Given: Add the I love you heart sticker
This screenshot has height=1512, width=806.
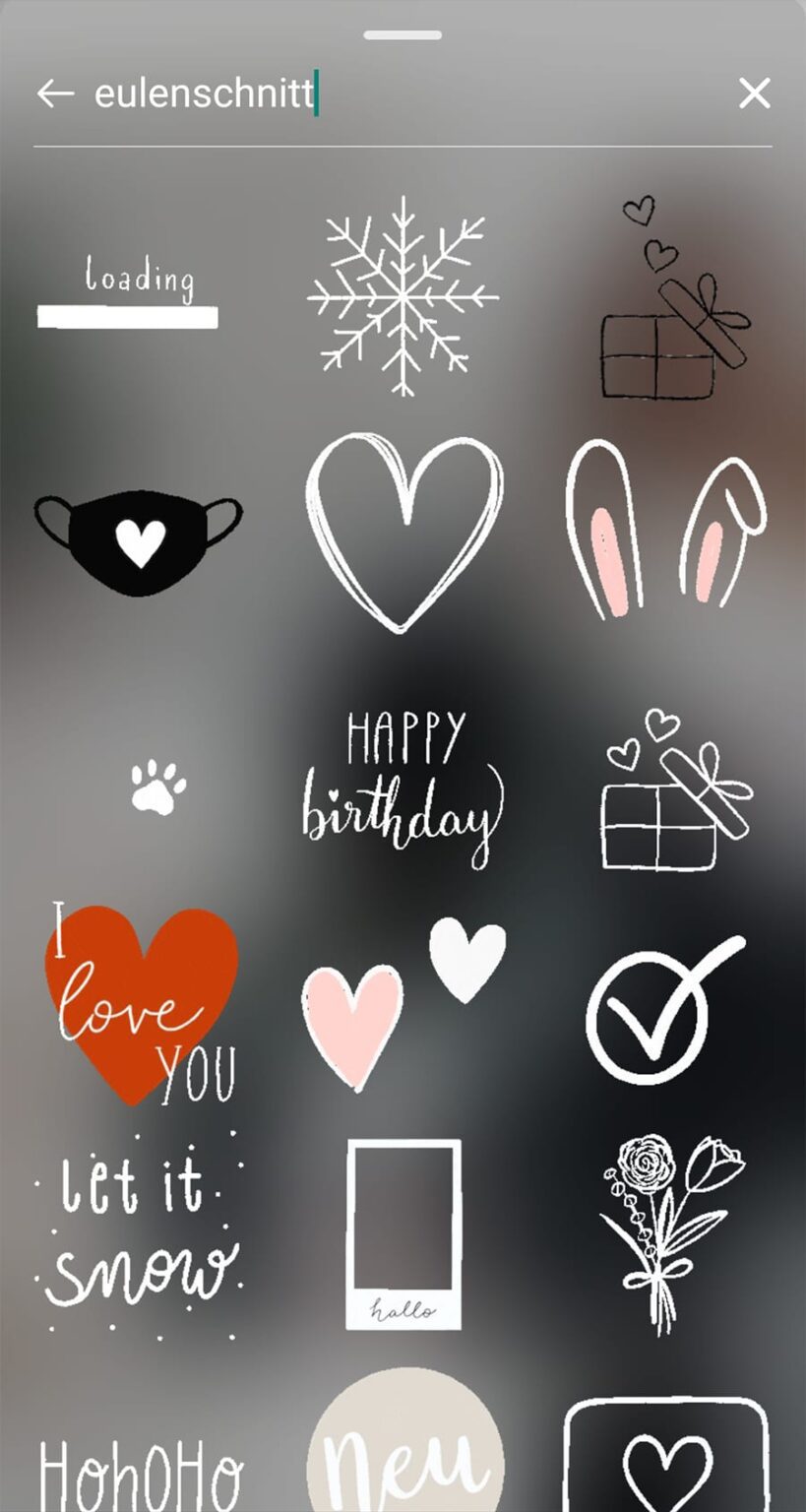Looking at the screenshot, I should 141,1004.
